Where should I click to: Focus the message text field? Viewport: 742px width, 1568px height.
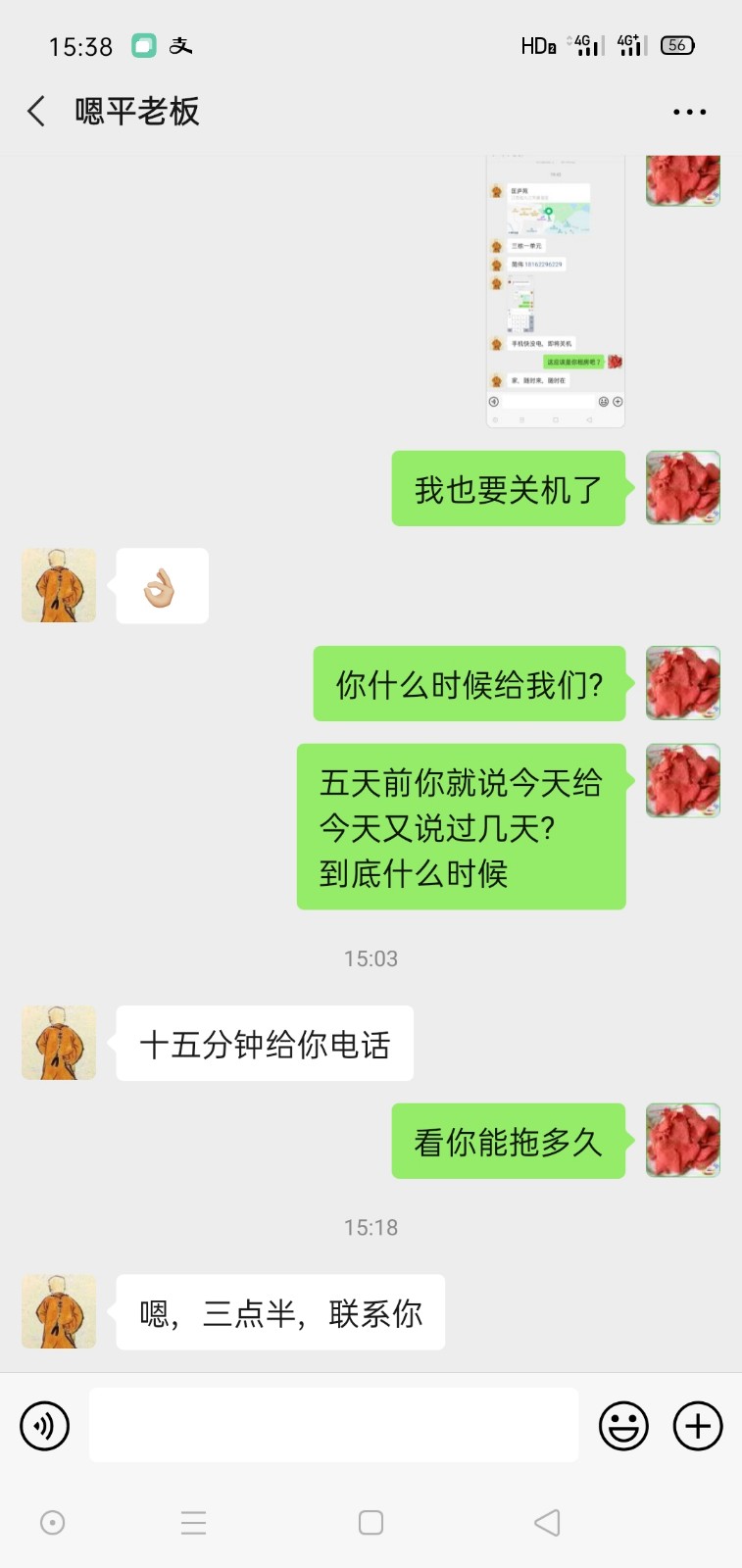click(x=333, y=1425)
